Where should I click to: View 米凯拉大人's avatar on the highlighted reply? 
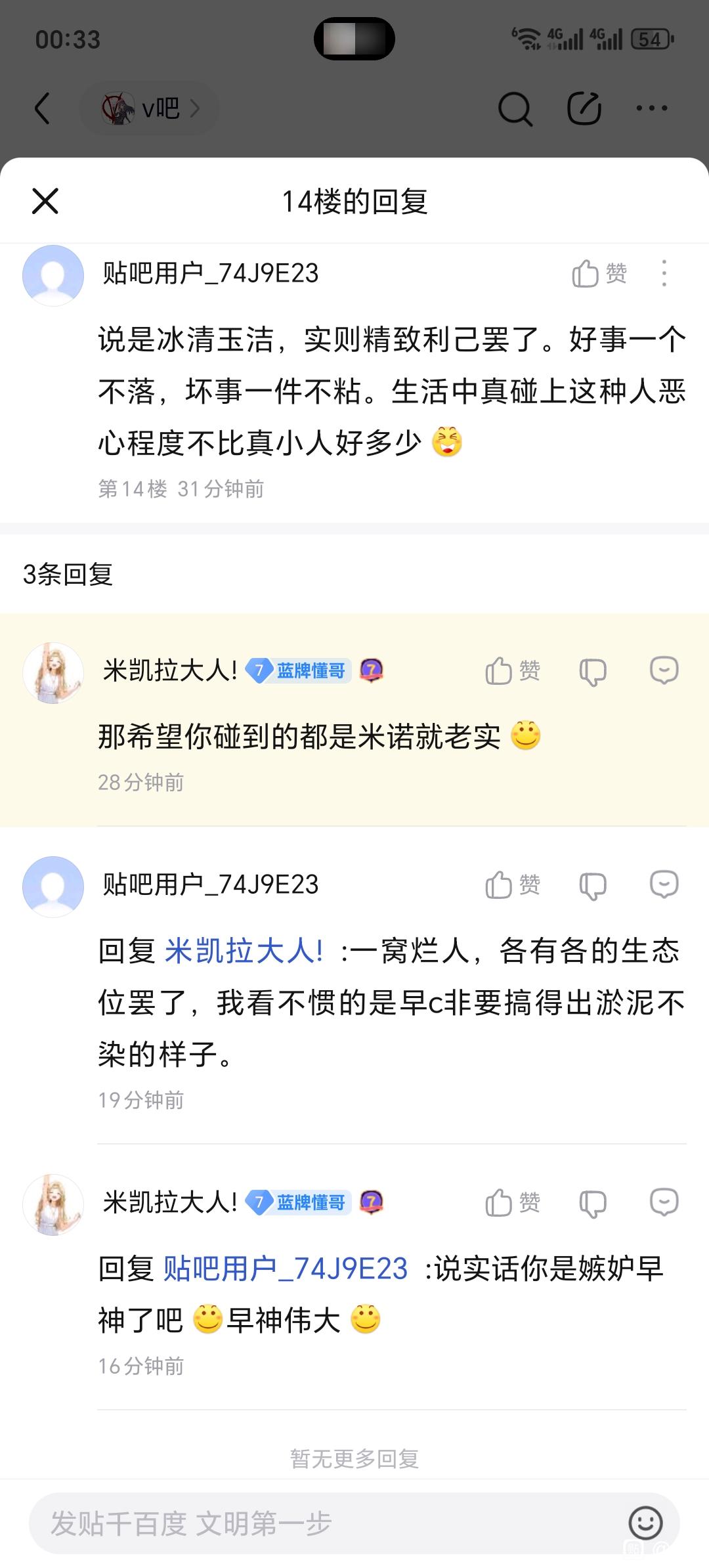(x=53, y=673)
